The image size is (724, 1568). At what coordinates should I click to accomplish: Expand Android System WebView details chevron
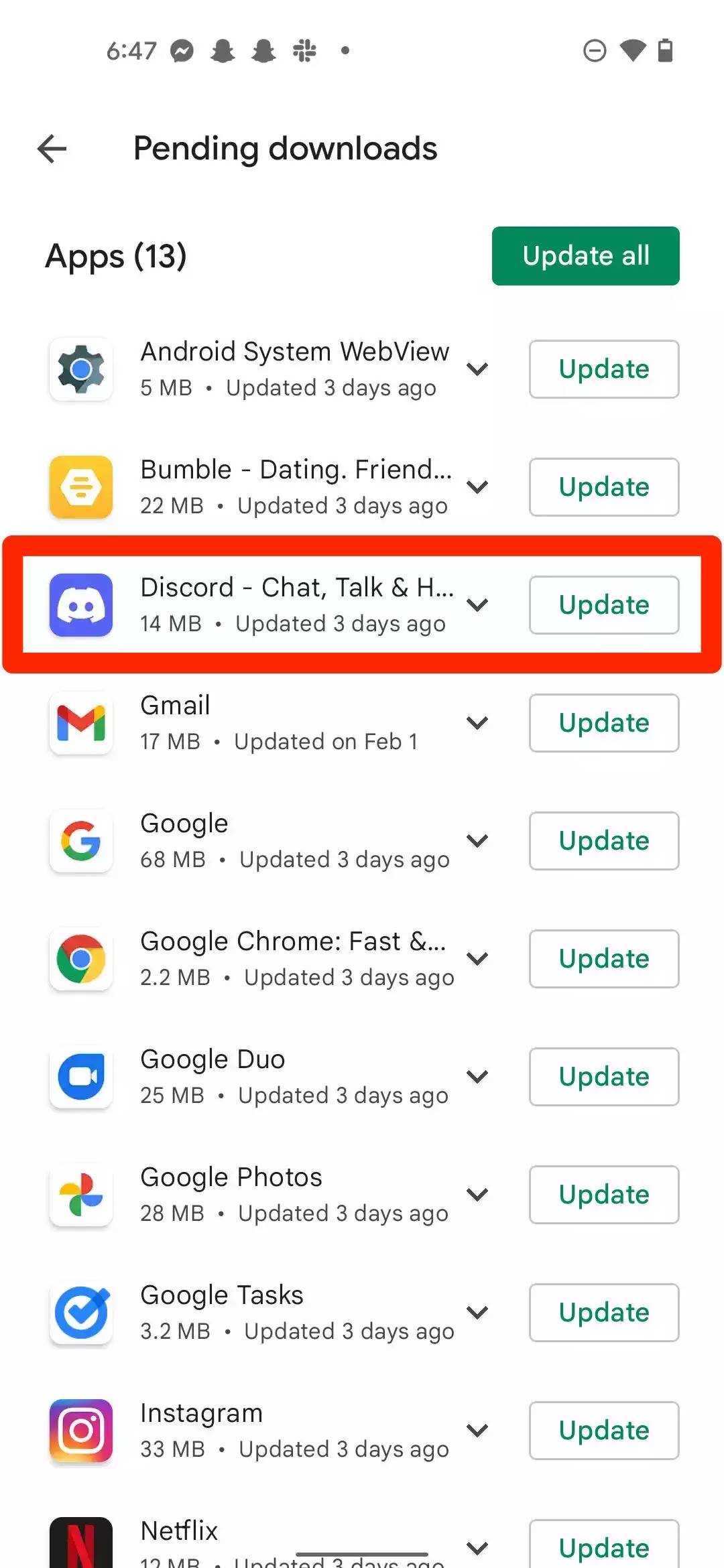point(477,369)
